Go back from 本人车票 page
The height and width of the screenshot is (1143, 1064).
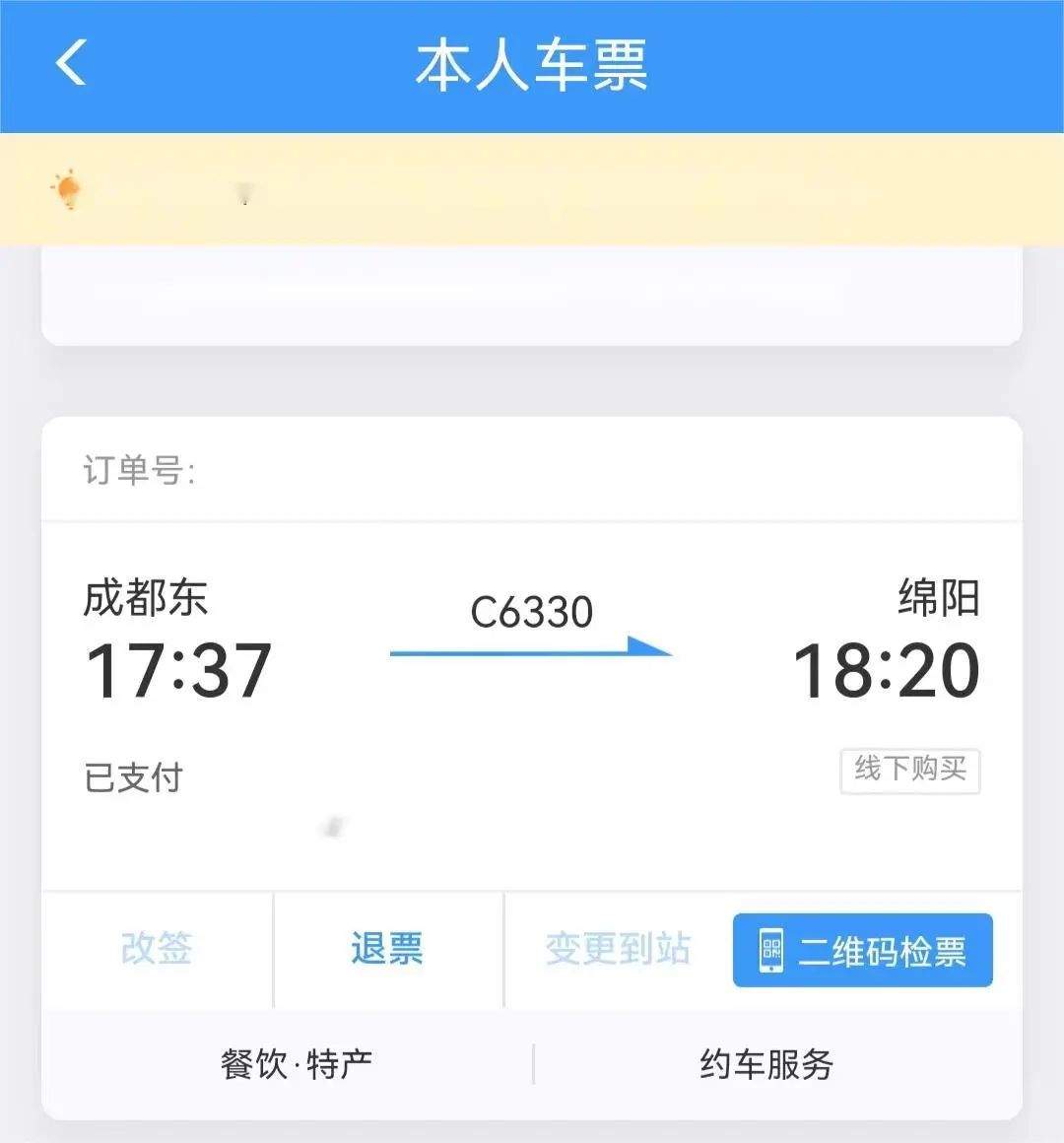71,64
